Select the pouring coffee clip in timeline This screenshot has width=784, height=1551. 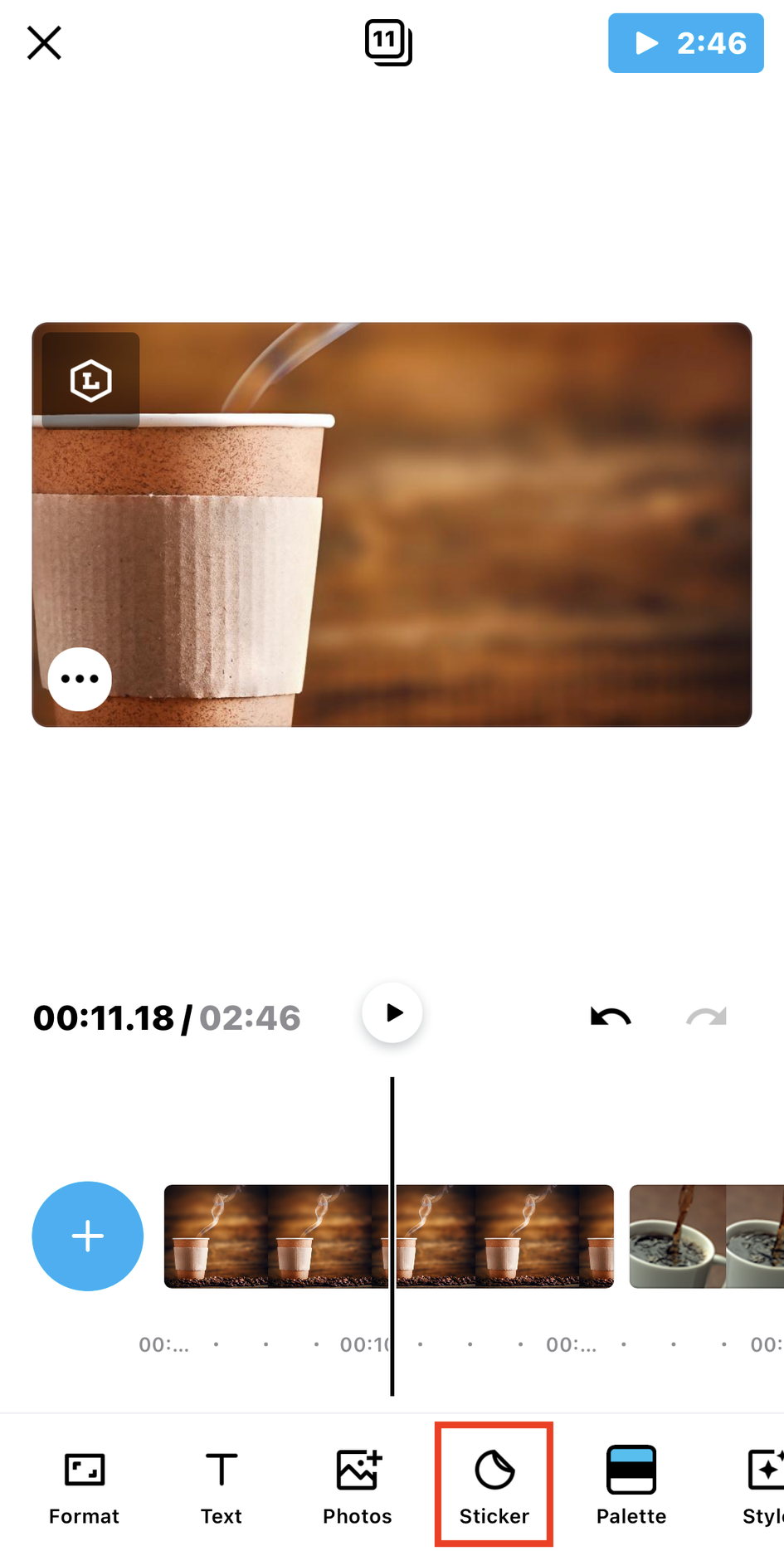click(x=705, y=1236)
